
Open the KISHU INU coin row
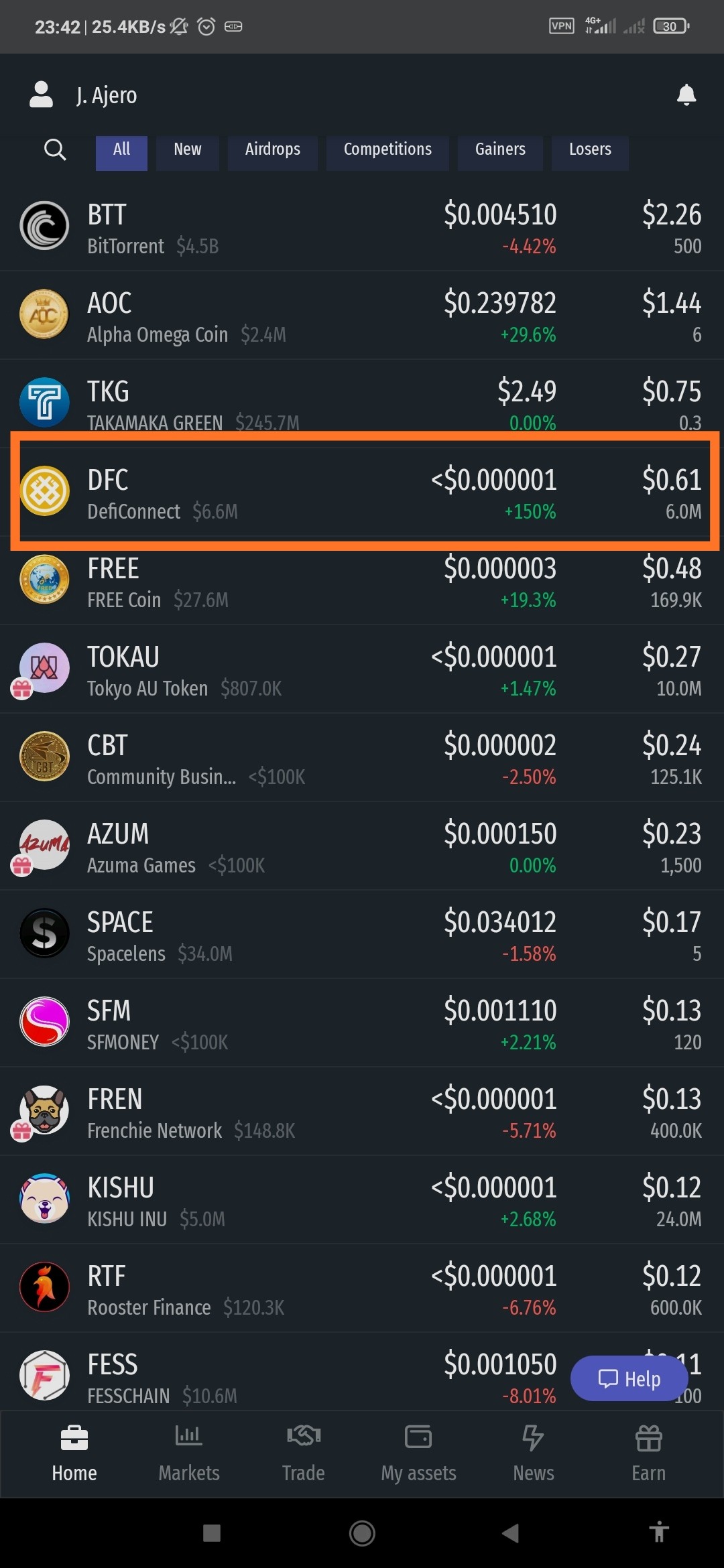[x=362, y=1201]
